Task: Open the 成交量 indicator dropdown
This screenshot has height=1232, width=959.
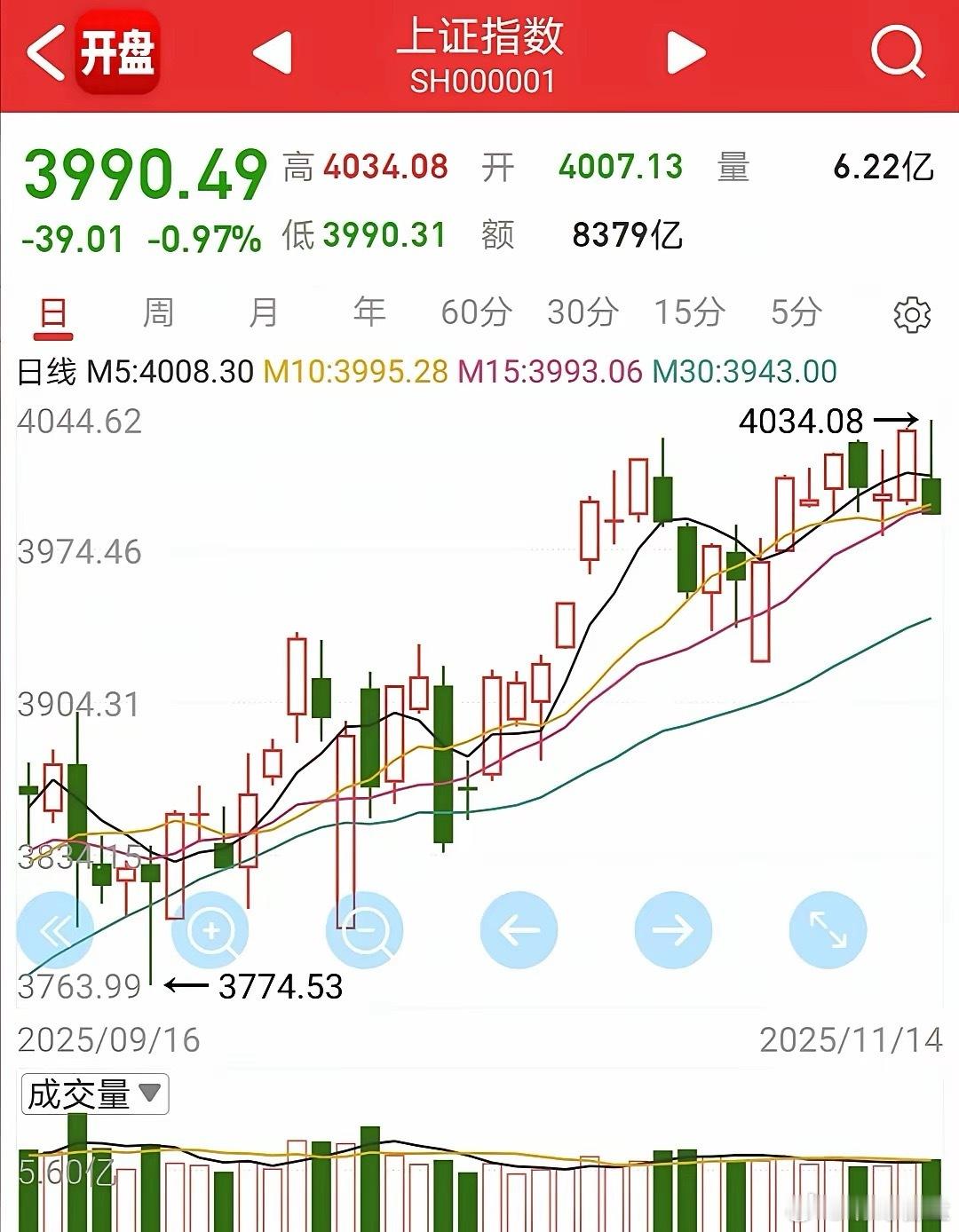Action: pos(94,1094)
